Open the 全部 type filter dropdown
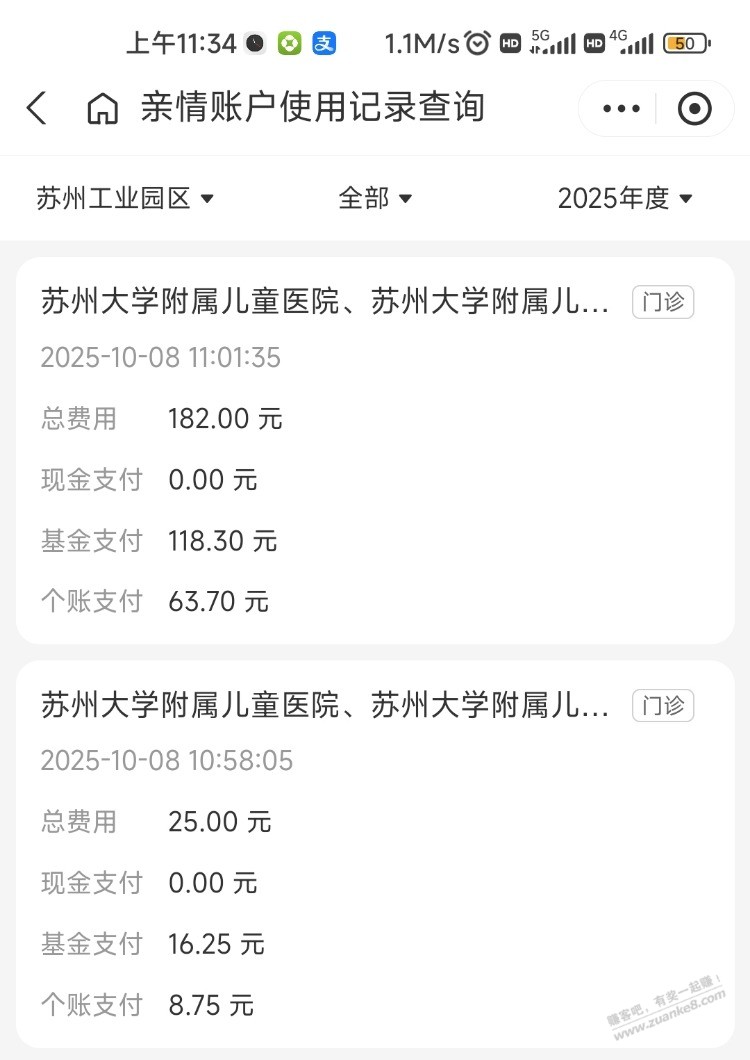Viewport: 750px width, 1060px height. pyautogui.click(x=375, y=198)
